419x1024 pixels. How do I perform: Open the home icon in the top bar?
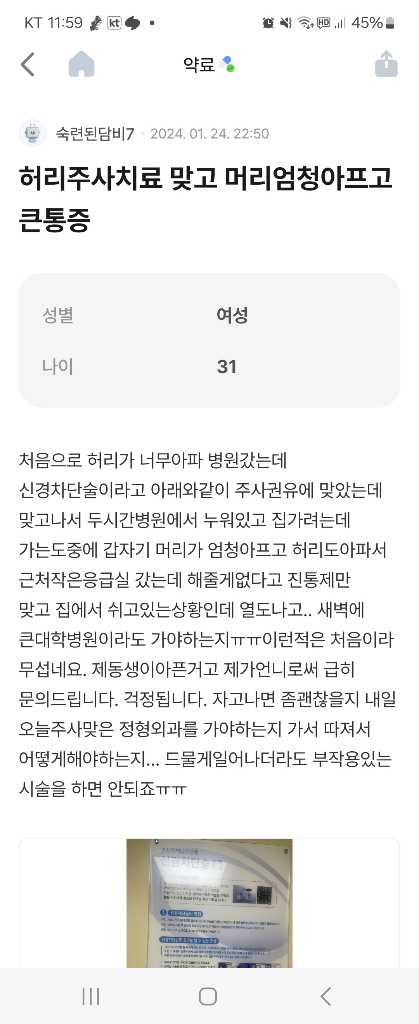point(82,65)
